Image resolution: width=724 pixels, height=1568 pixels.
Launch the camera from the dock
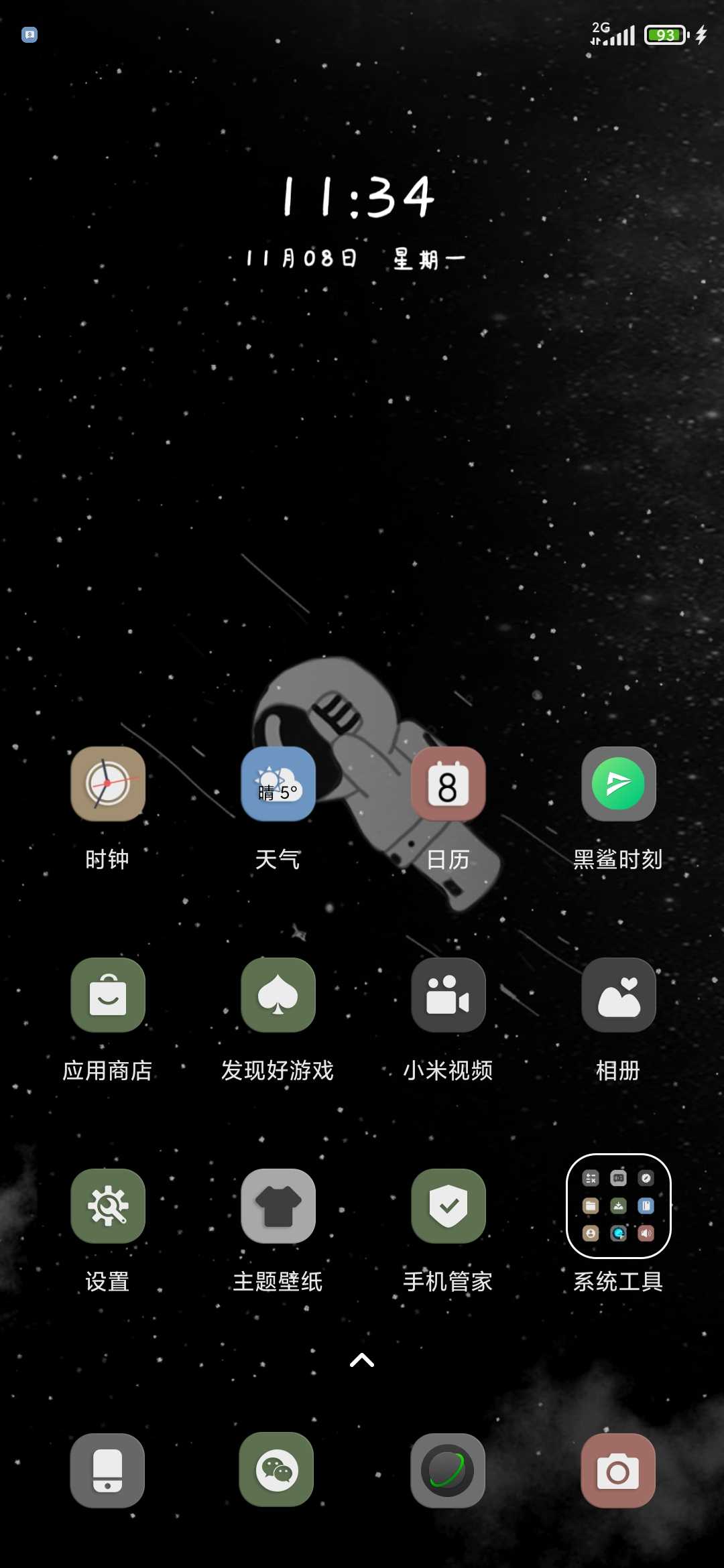pos(617,1470)
